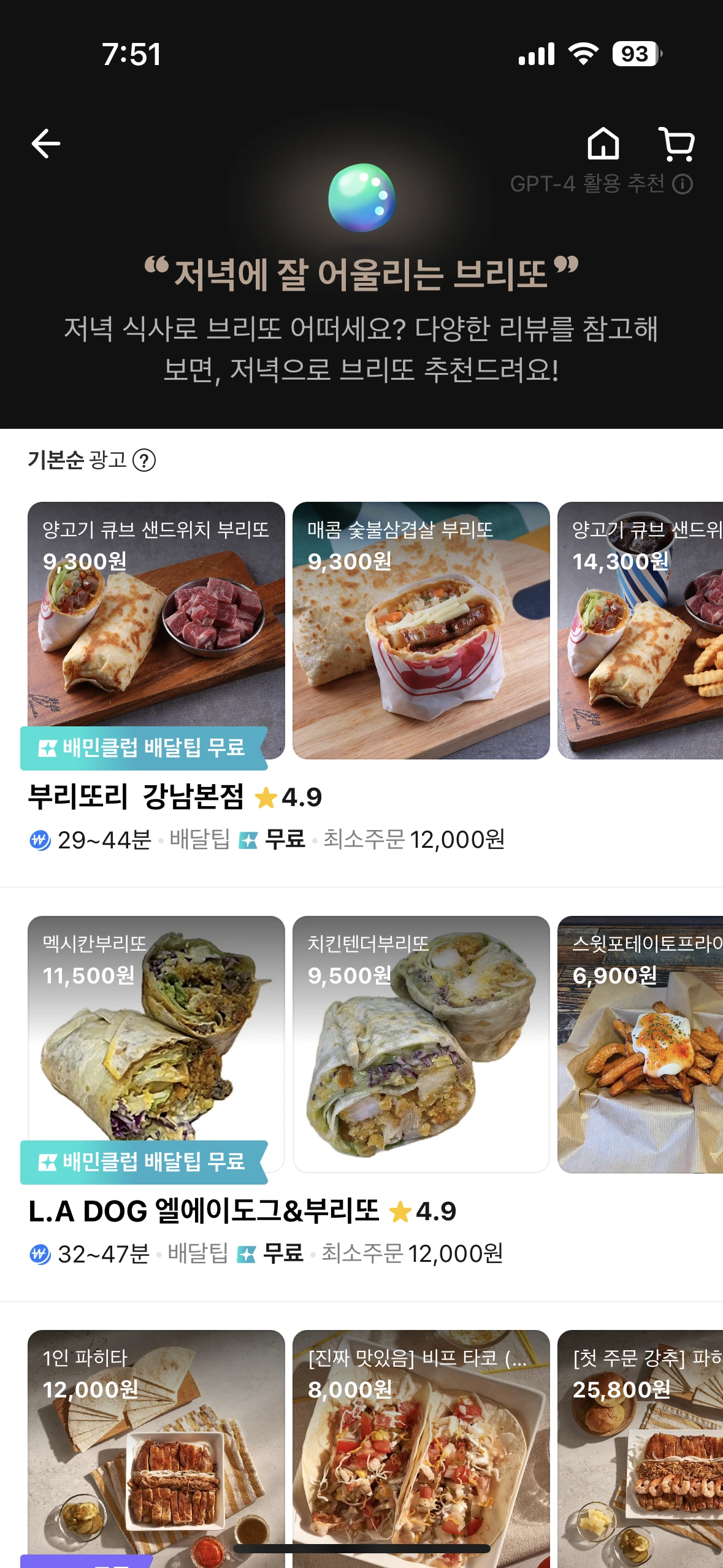The height and width of the screenshot is (1568, 723).
Task: Open the 멕시칸부리또 11,500원 item
Action: [156, 1044]
